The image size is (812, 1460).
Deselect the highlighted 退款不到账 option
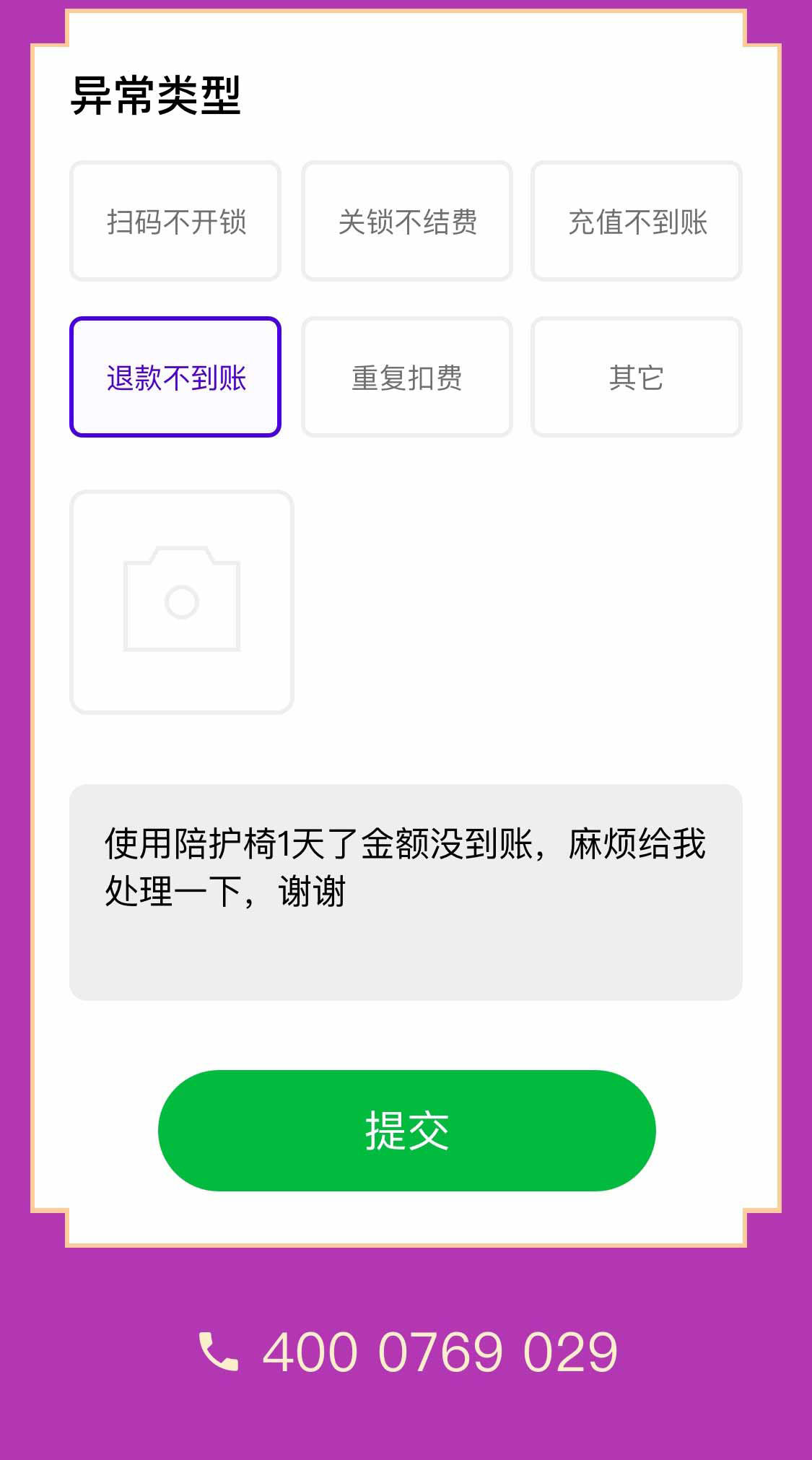[x=175, y=375]
